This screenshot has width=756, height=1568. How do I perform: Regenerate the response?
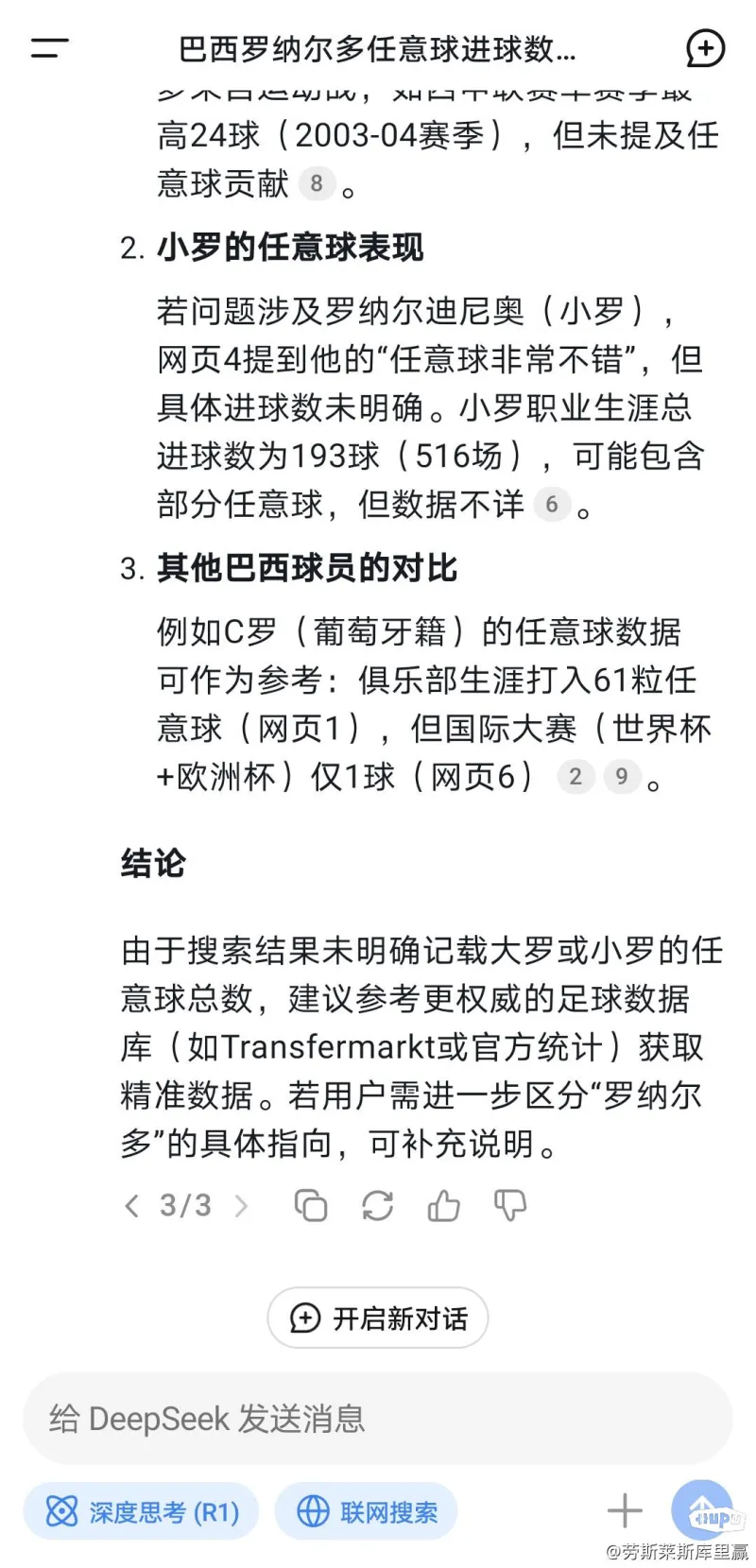point(377,1206)
